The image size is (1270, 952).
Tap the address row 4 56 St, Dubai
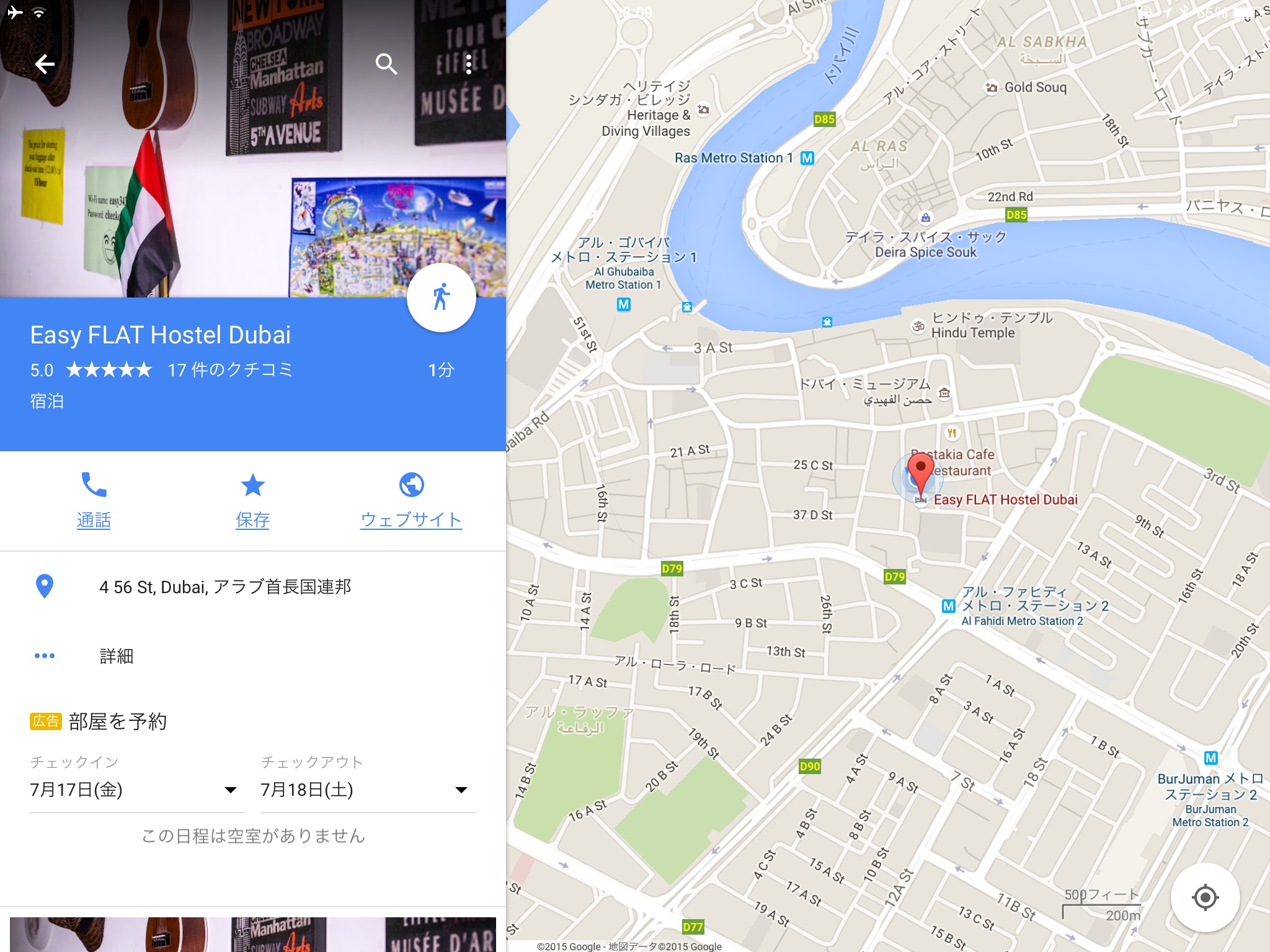click(x=224, y=586)
